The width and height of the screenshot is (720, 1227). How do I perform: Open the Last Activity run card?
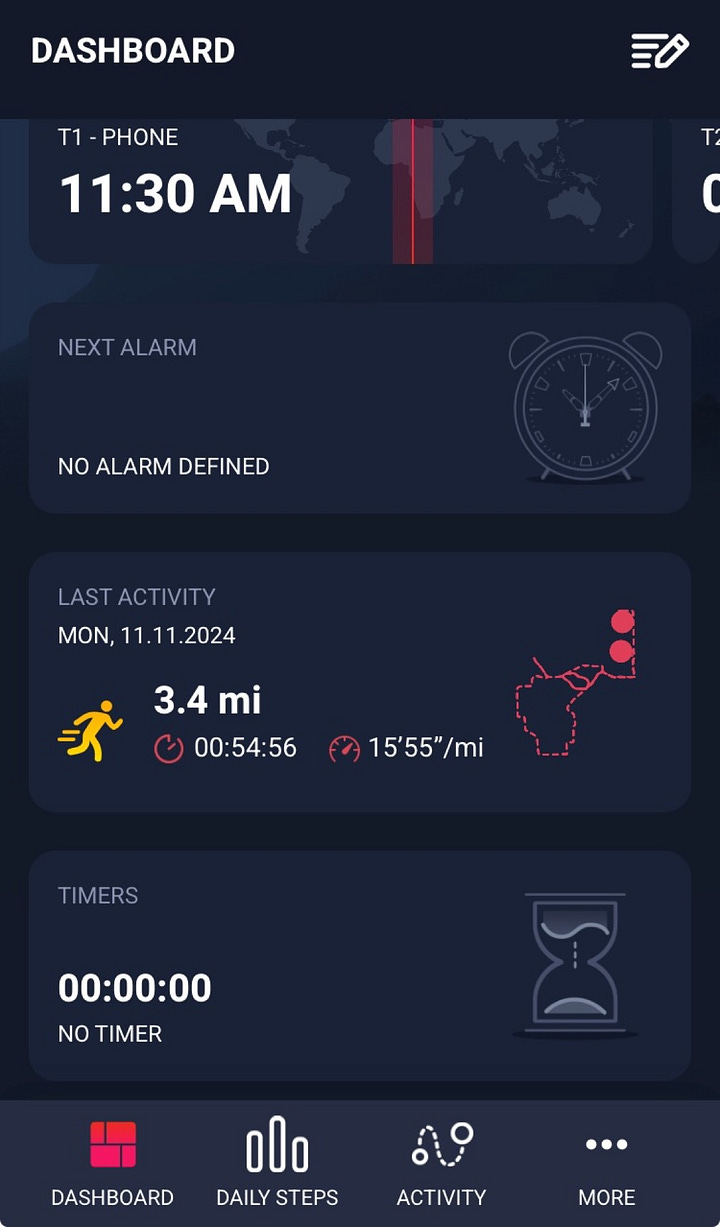360,682
